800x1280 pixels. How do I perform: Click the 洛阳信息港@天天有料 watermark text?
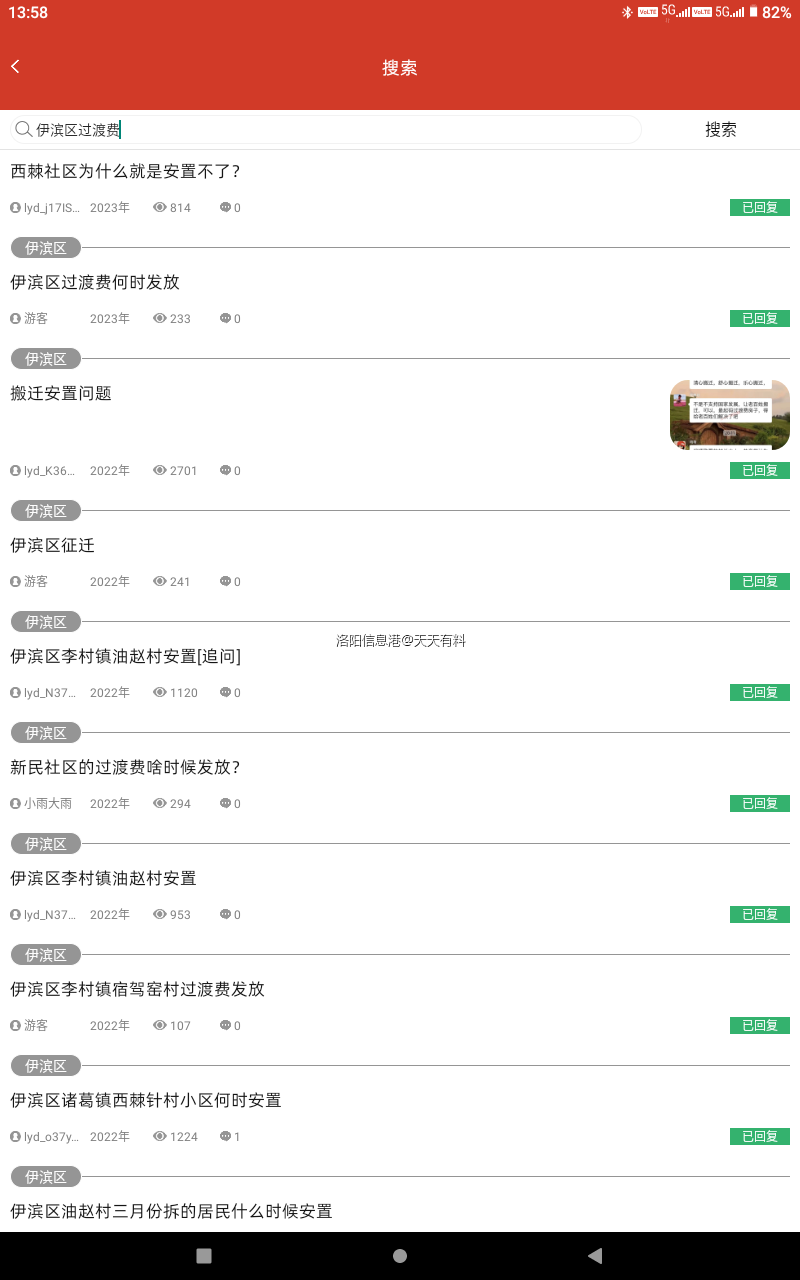(x=398, y=641)
